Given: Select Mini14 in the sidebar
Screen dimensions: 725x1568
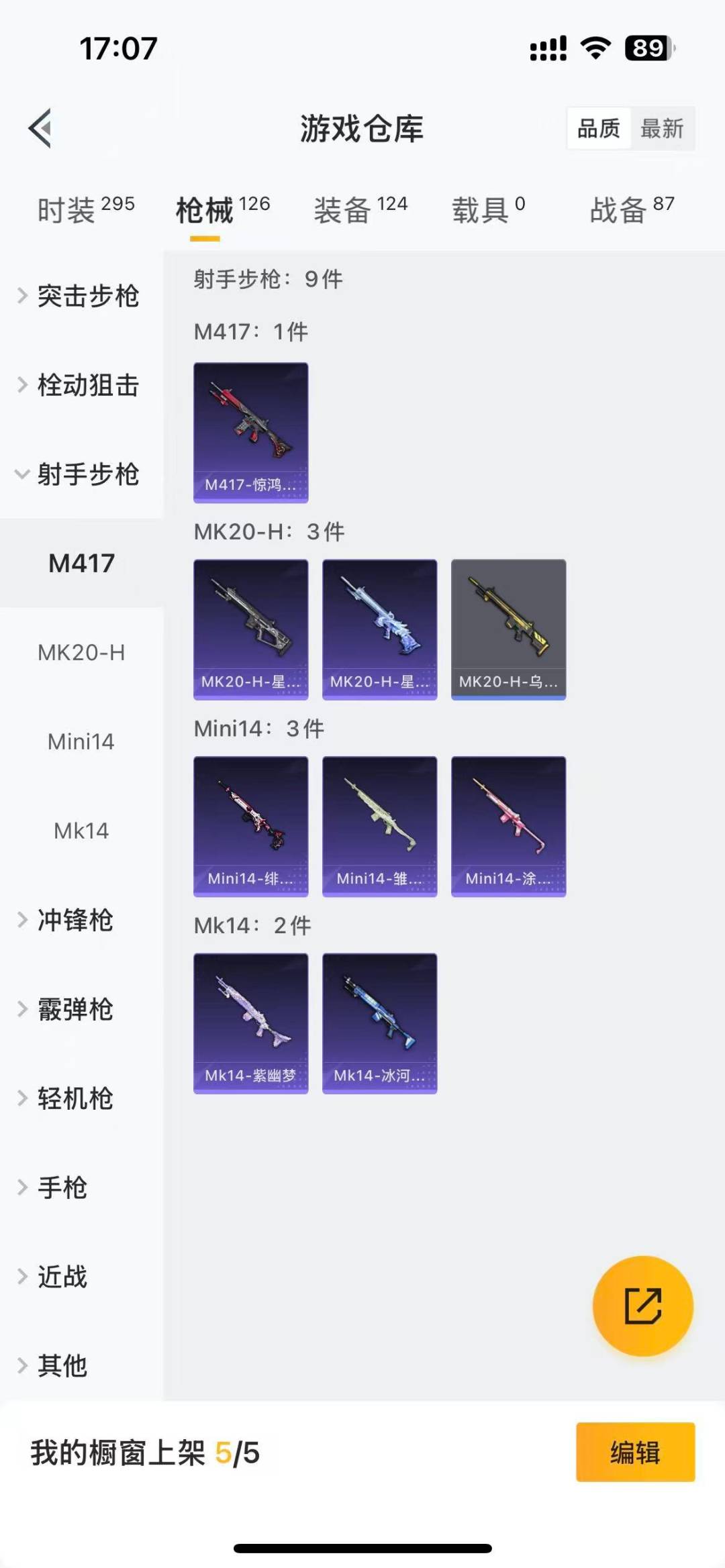Looking at the screenshot, I should (x=81, y=741).
